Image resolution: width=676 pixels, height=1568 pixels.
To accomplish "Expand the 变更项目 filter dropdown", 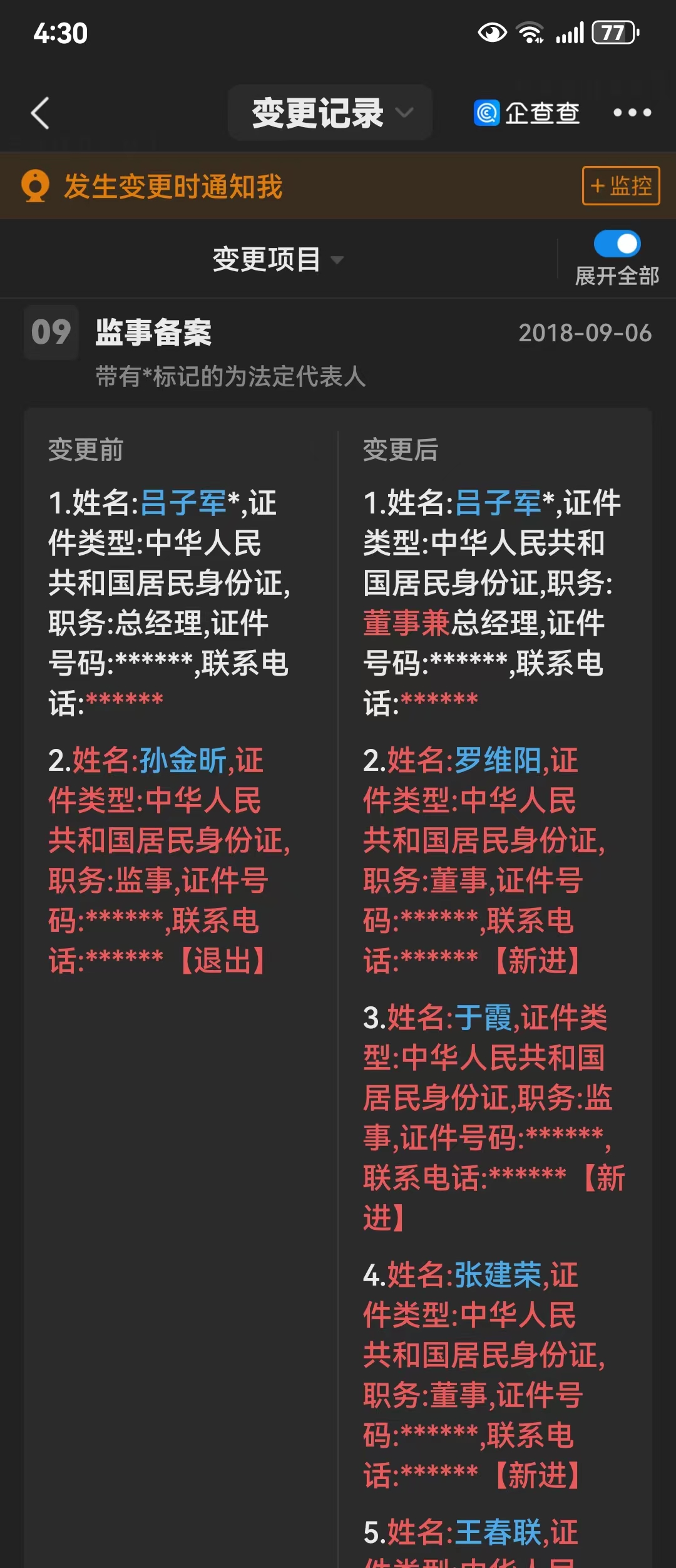I will (278, 259).
